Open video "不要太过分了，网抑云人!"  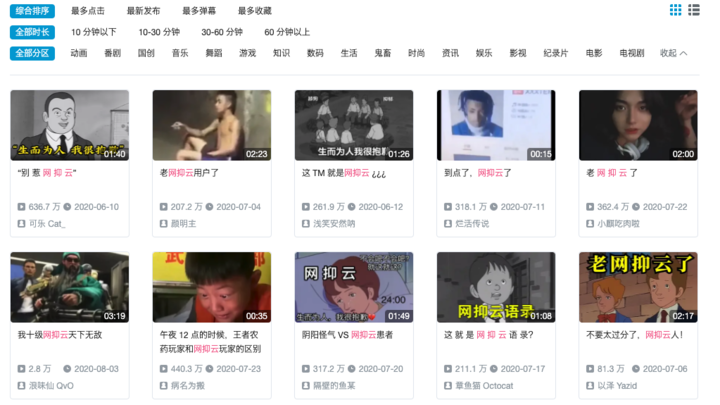[x=634, y=334]
